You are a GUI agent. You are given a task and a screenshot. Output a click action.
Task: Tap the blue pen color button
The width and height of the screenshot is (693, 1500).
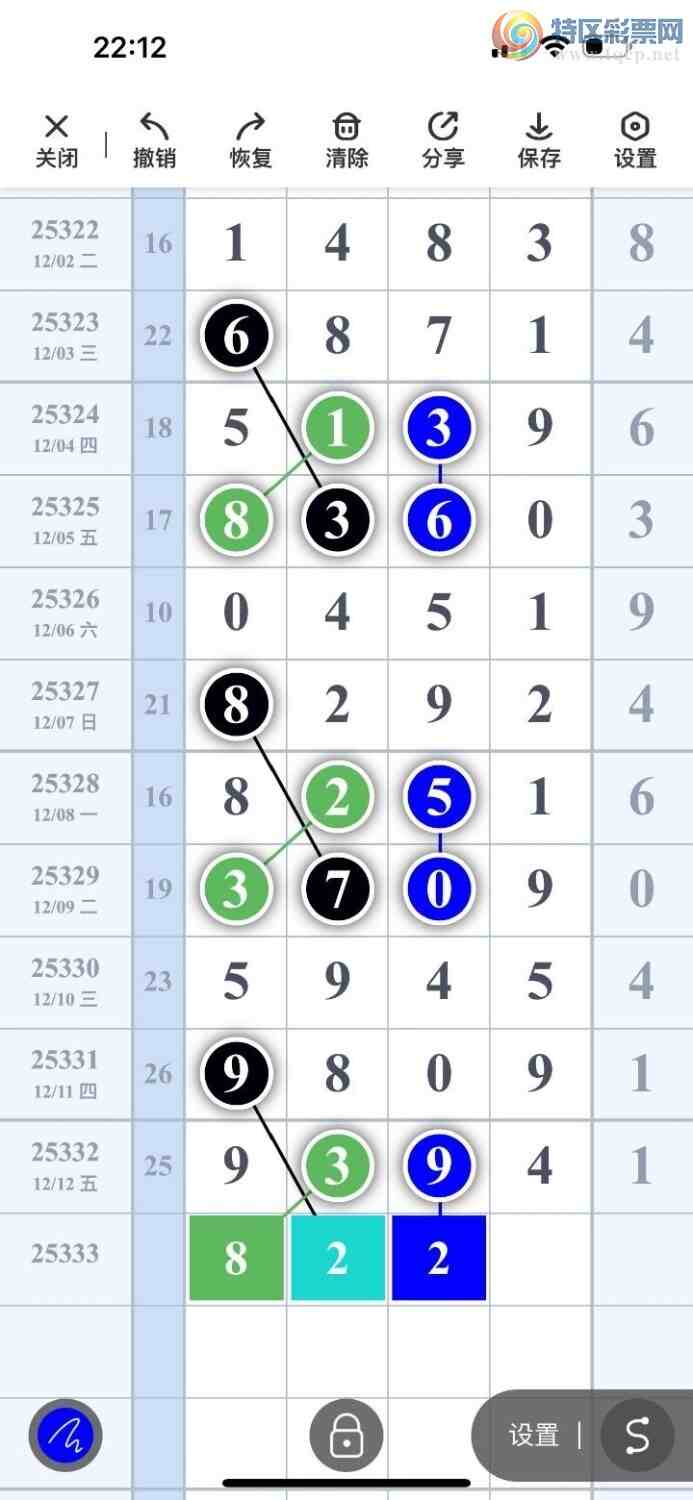pos(65,1435)
